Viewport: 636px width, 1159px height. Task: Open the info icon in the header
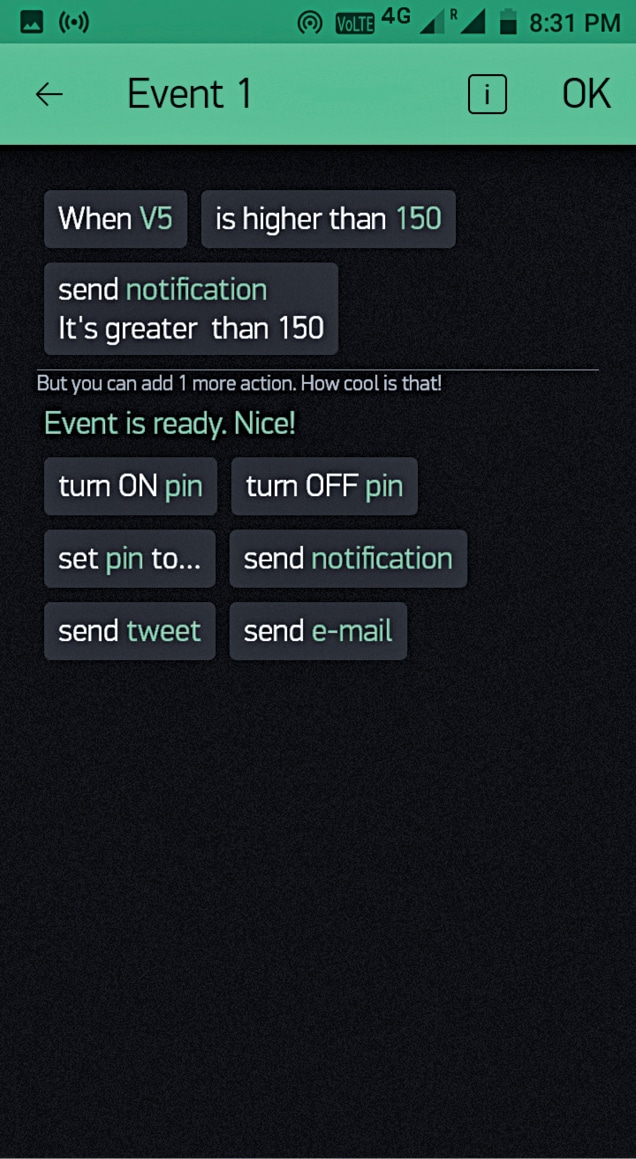[x=487, y=95]
